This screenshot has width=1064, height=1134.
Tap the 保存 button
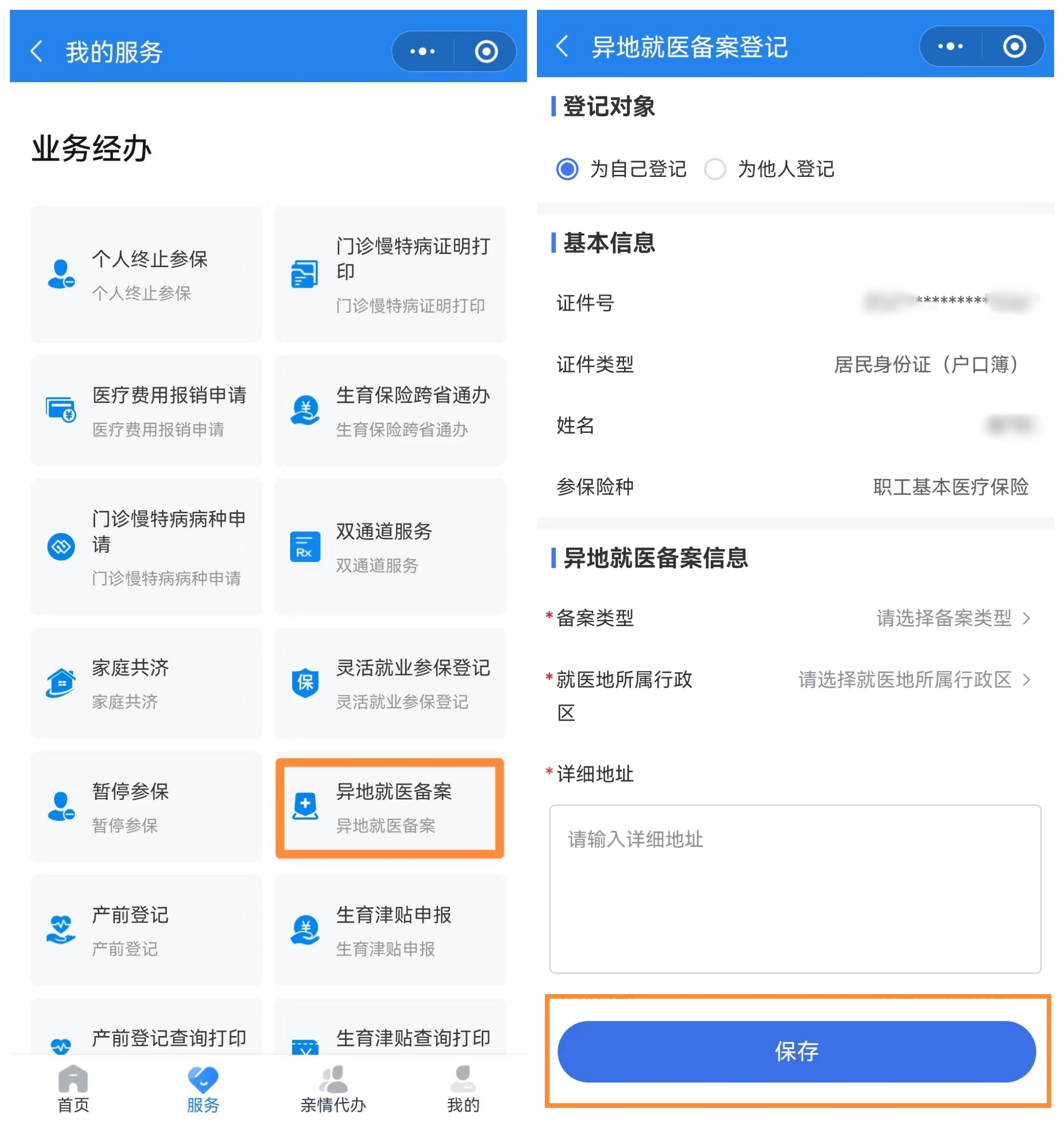tap(797, 1051)
